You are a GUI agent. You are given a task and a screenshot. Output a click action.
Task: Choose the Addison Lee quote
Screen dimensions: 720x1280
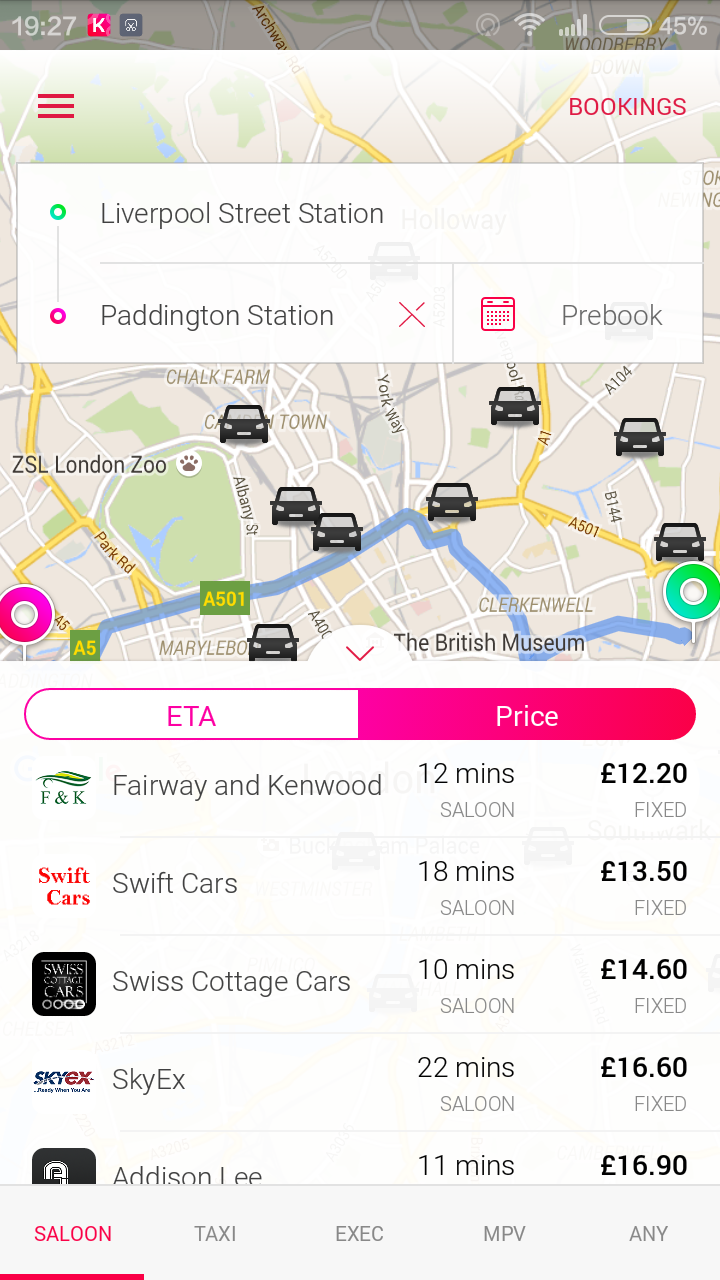coord(360,1159)
